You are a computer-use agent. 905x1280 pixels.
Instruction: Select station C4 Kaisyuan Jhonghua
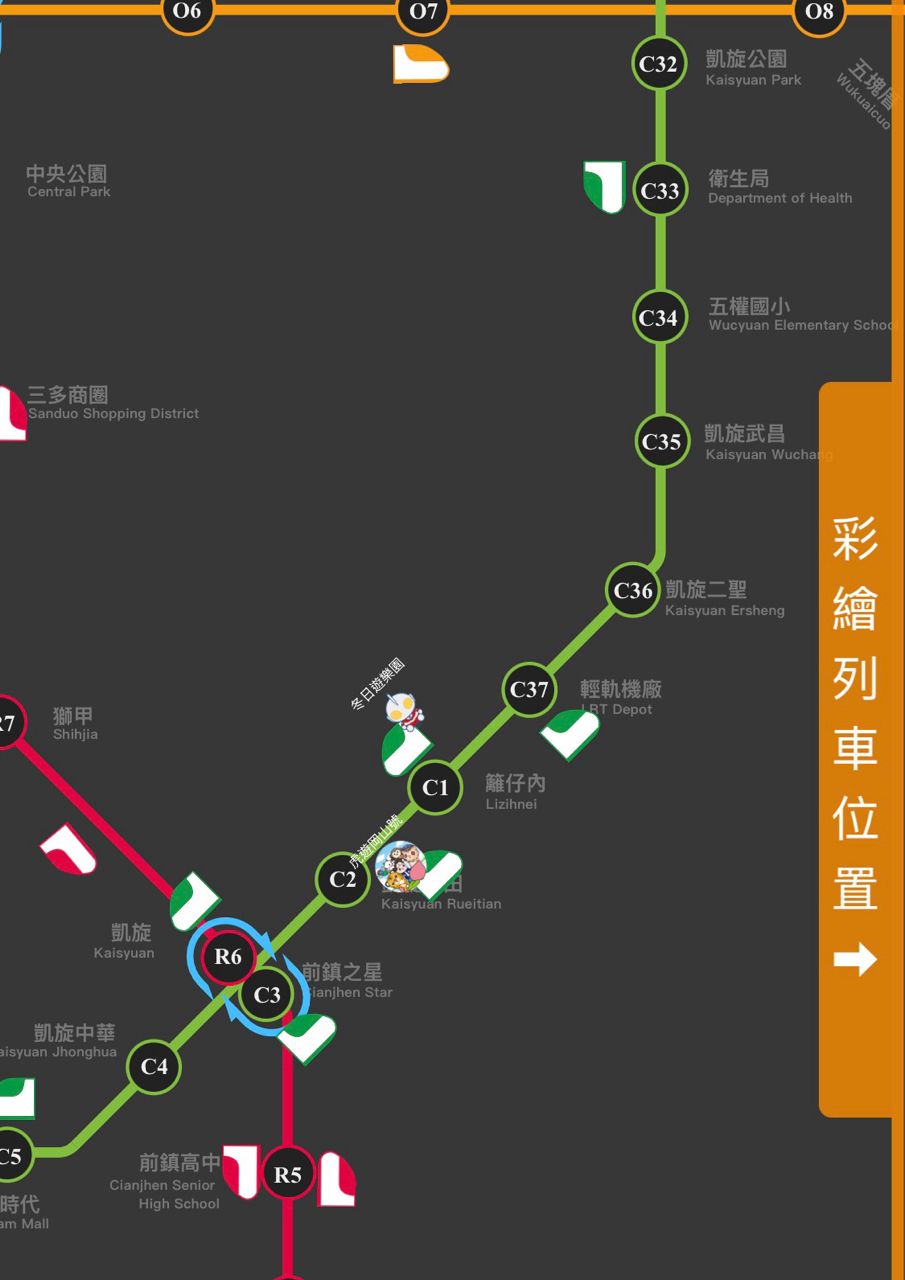coord(154,1066)
